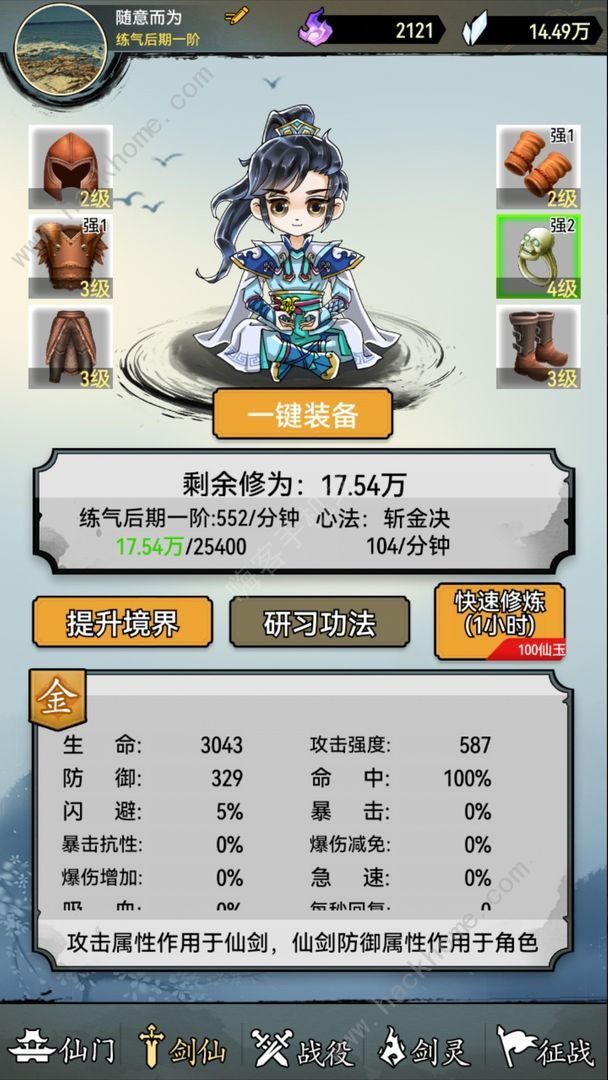Open the chest armor equipment slot

[70, 258]
